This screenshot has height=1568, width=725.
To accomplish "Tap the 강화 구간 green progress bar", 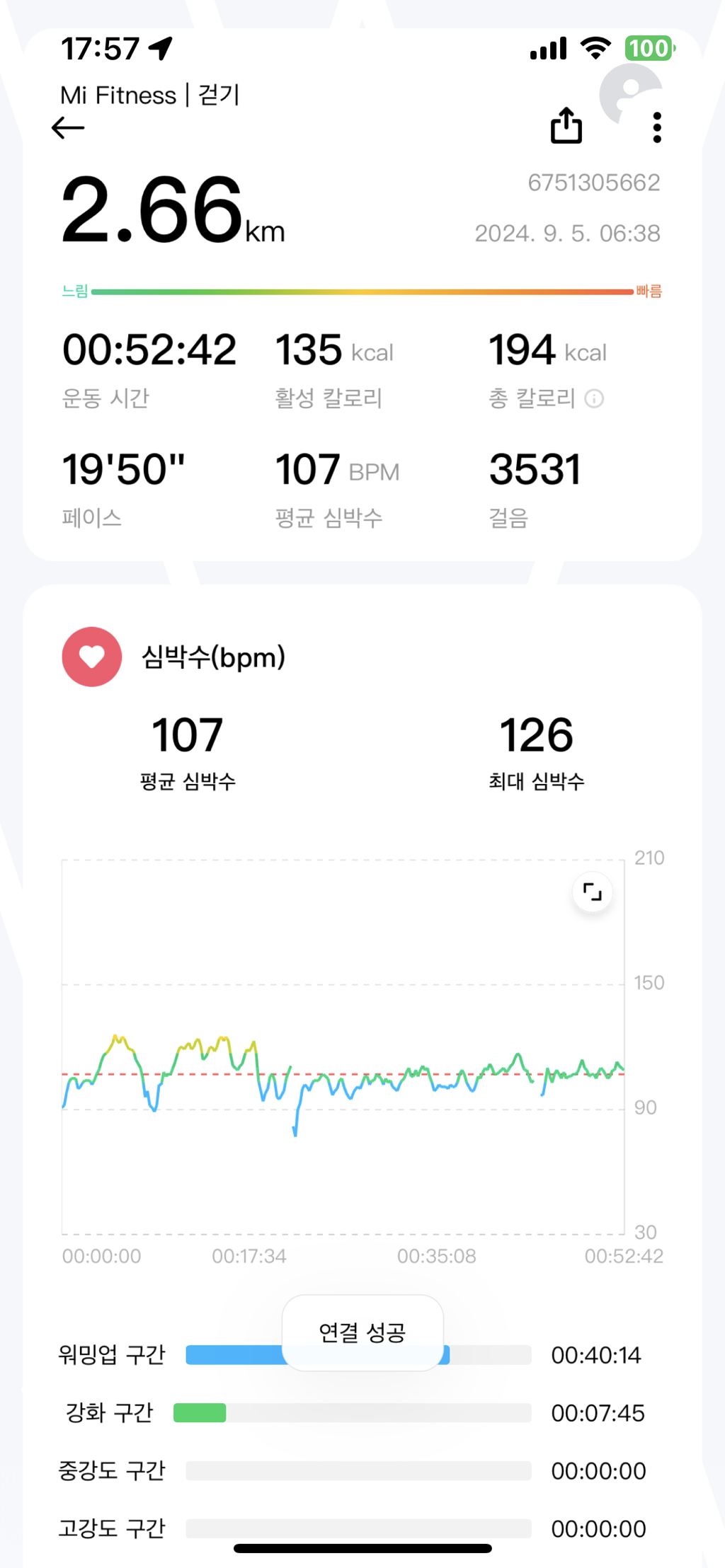I will [x=200, y=1413].
